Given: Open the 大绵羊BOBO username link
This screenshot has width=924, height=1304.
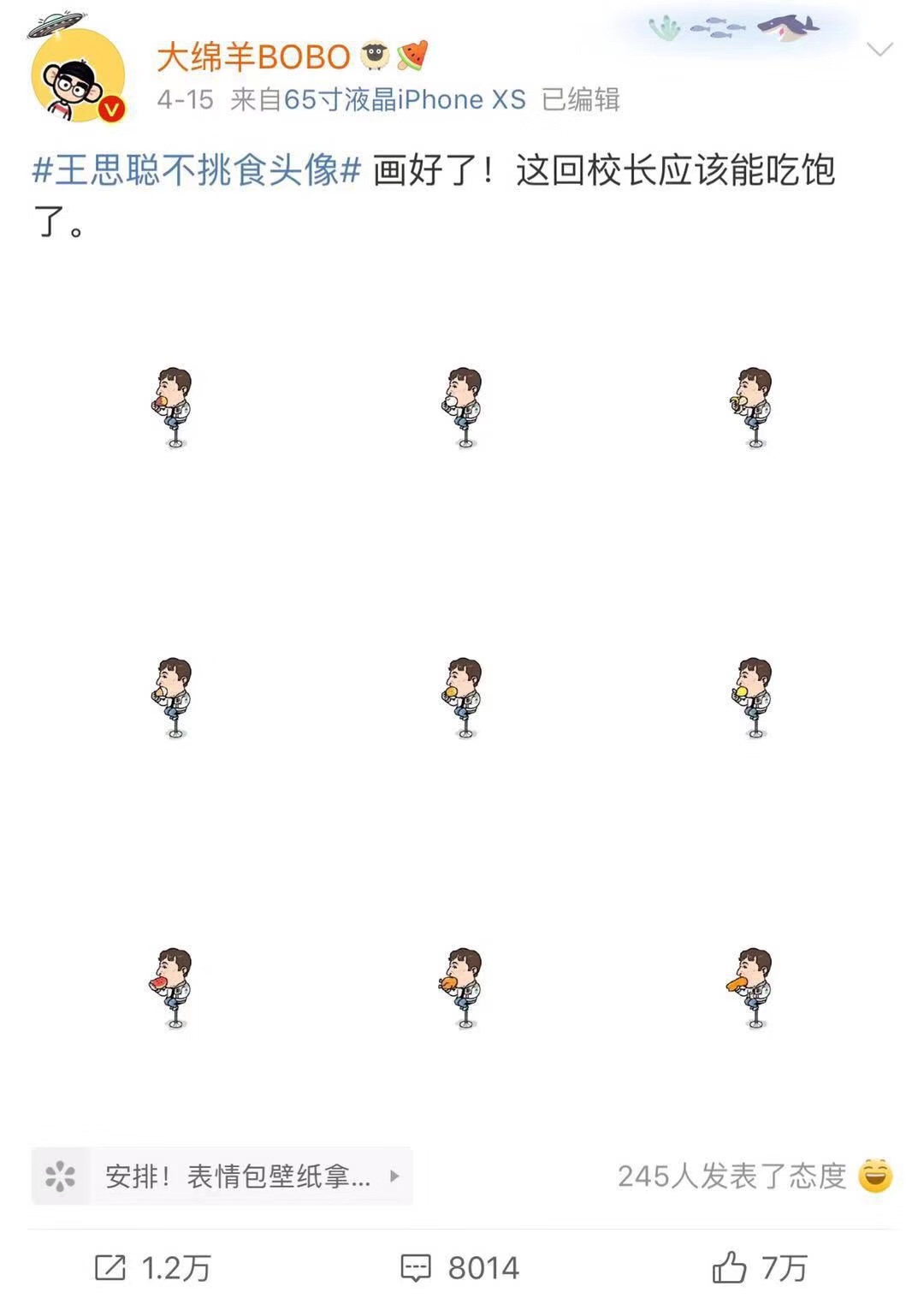Looking at the screenshot, I should (x=253, y=57).
